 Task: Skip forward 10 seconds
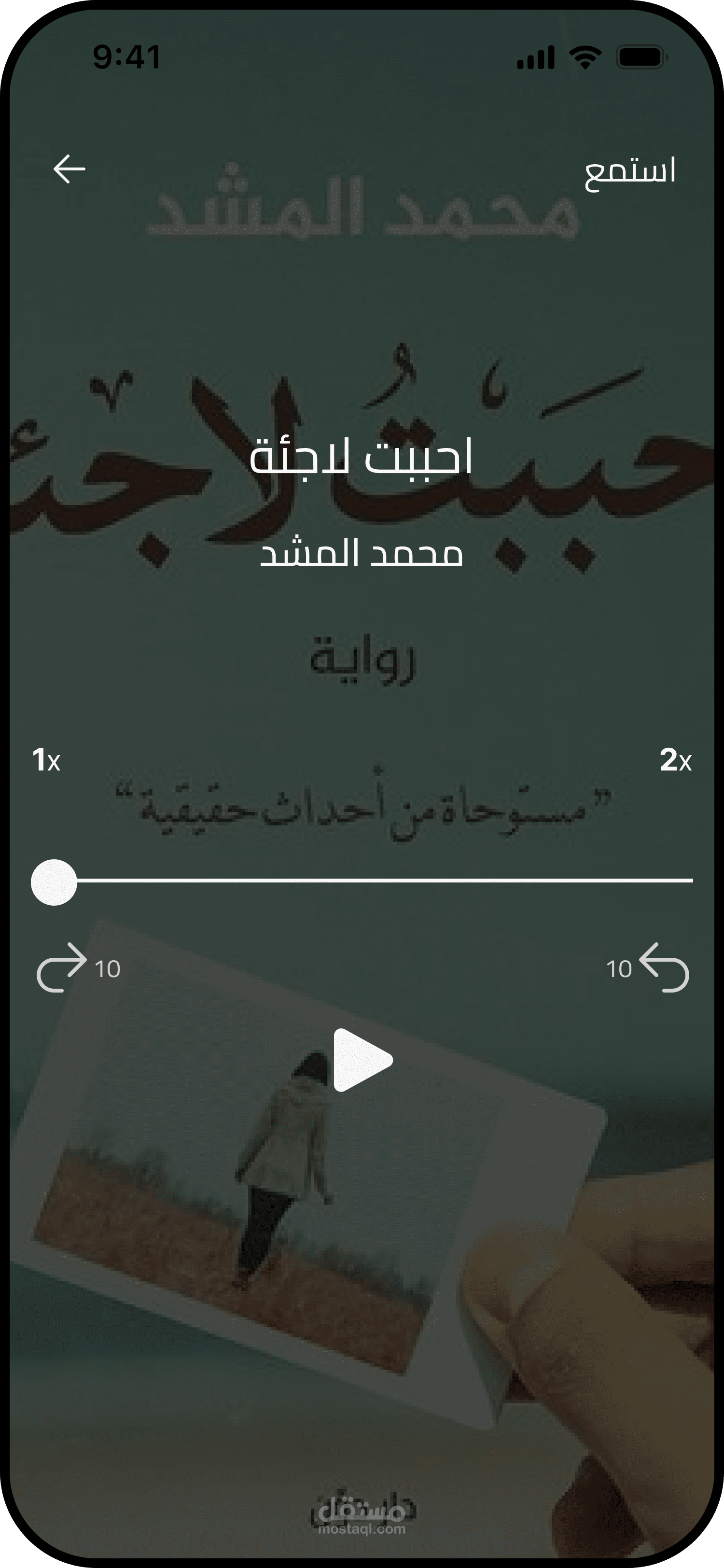[79, 968]
